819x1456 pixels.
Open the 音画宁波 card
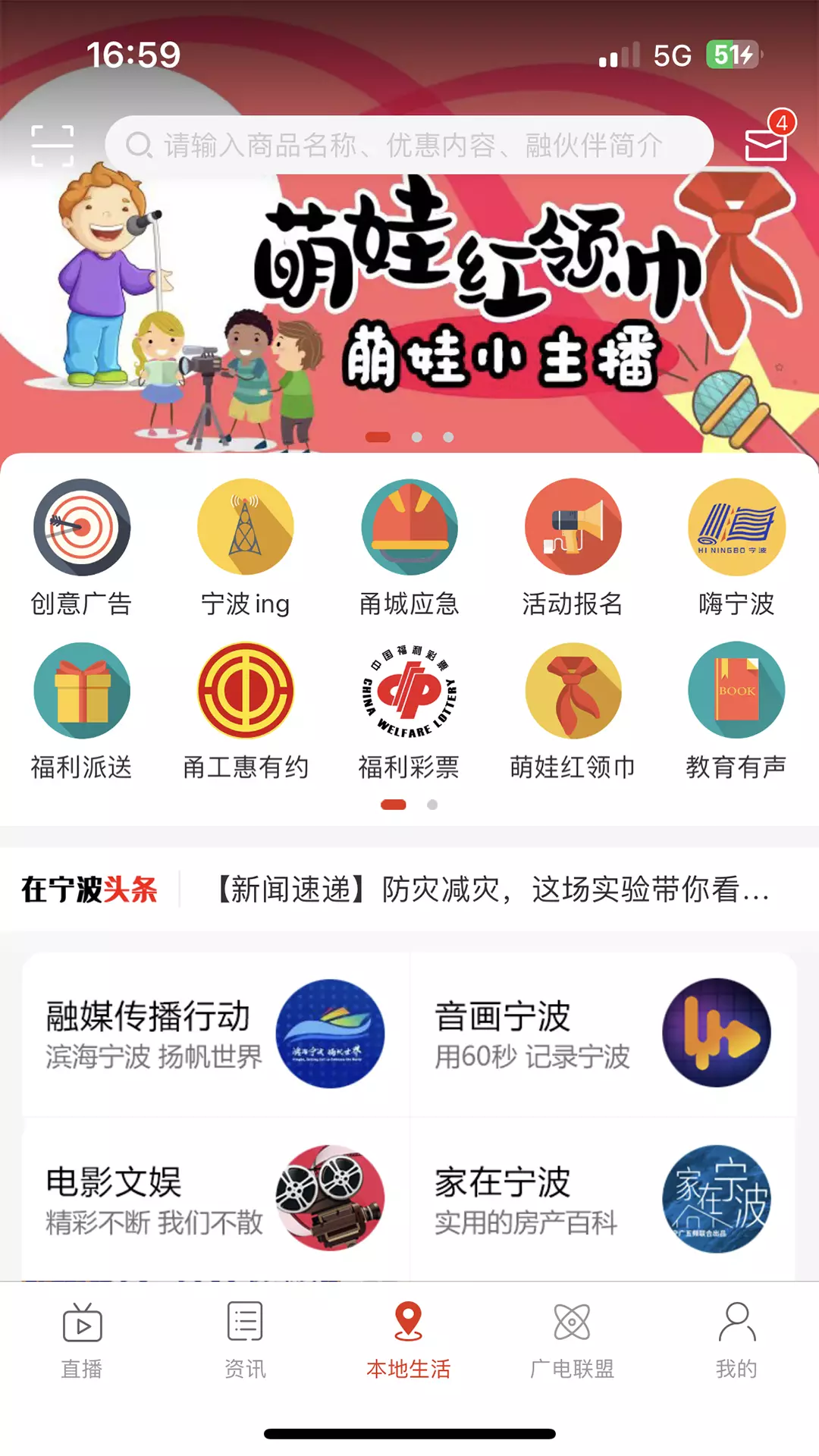(x=603, y=1034)
